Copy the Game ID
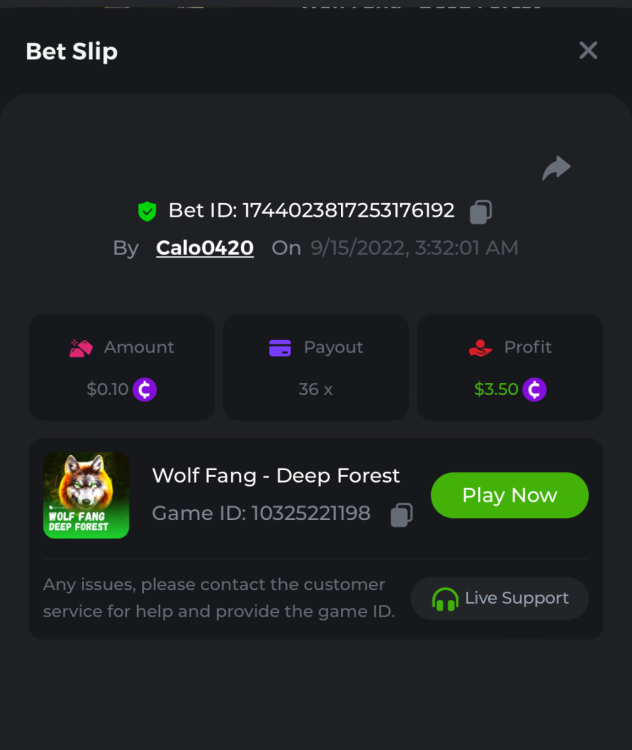 [x=401, y=515]
